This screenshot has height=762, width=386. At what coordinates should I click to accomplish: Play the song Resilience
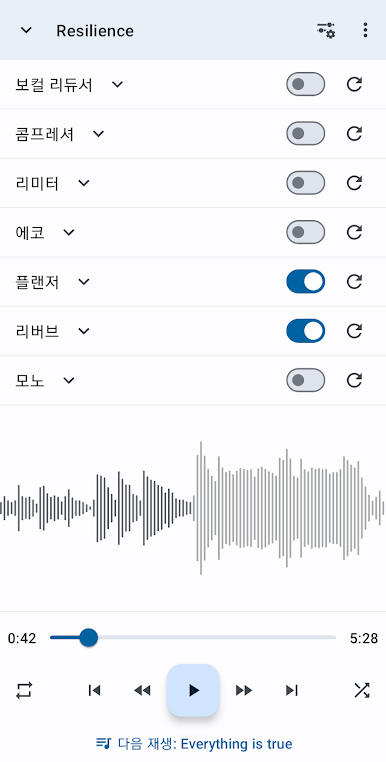click(193, 690)
